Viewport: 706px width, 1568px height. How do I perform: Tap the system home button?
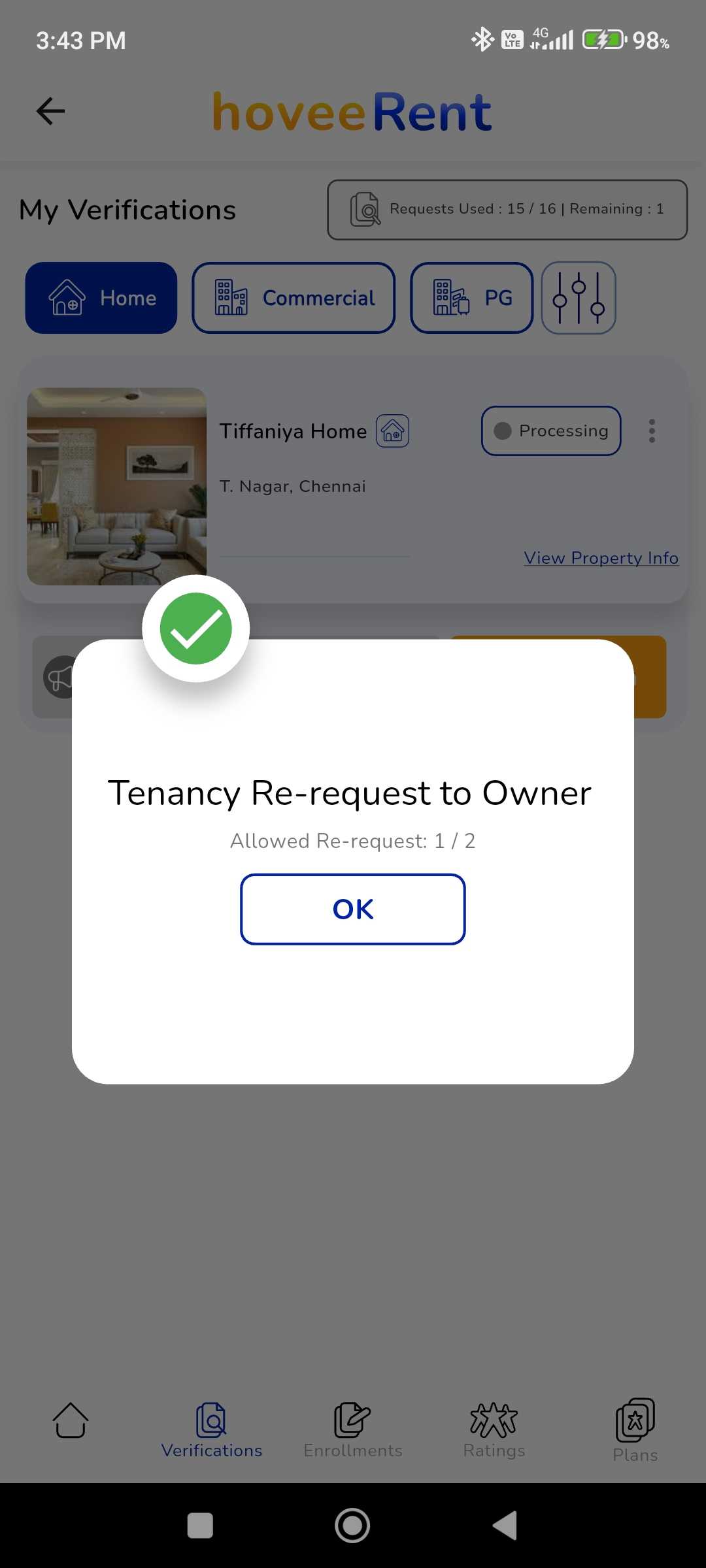point(352,1526)
